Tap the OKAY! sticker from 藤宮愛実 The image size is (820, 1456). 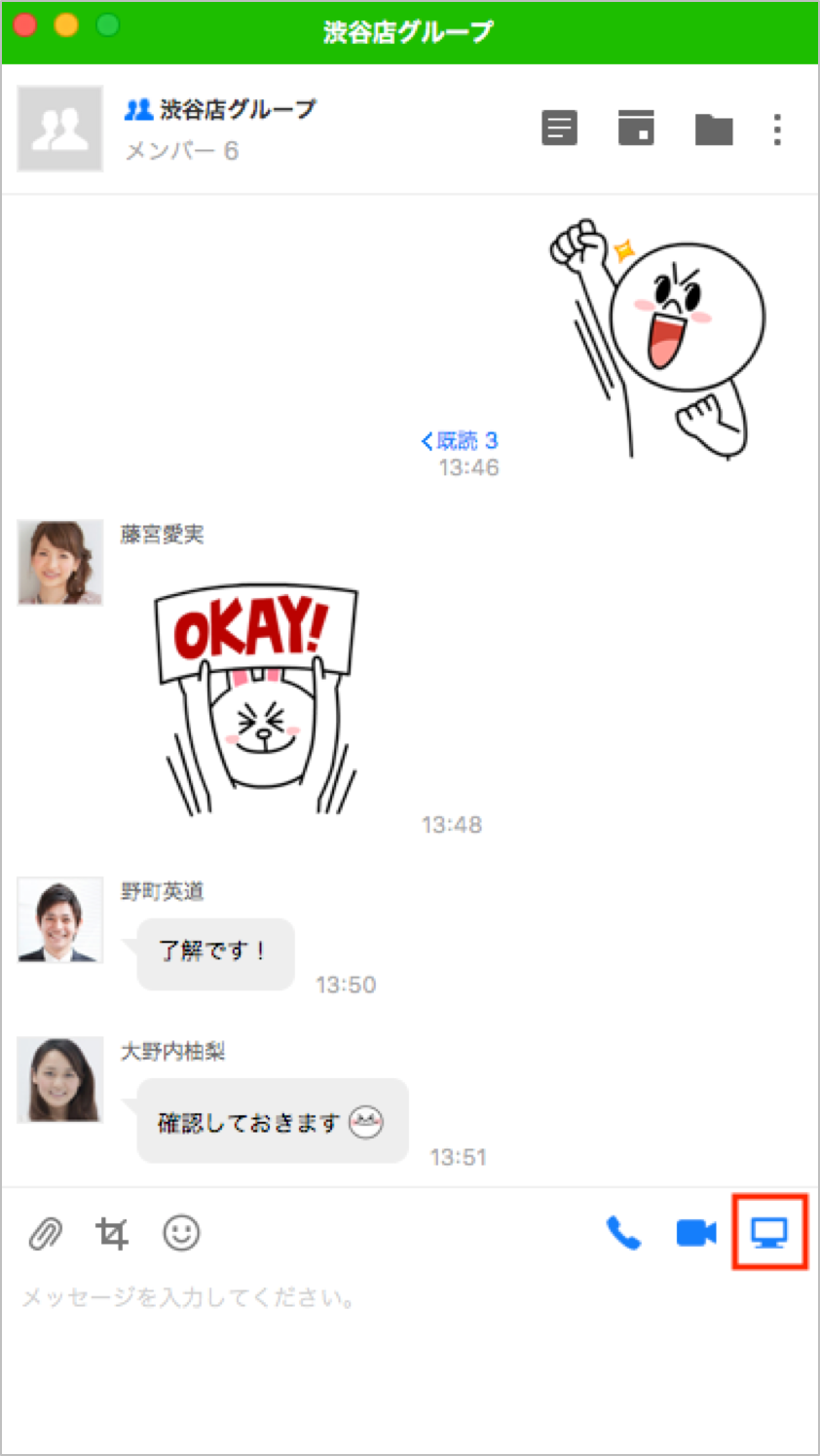257,697
